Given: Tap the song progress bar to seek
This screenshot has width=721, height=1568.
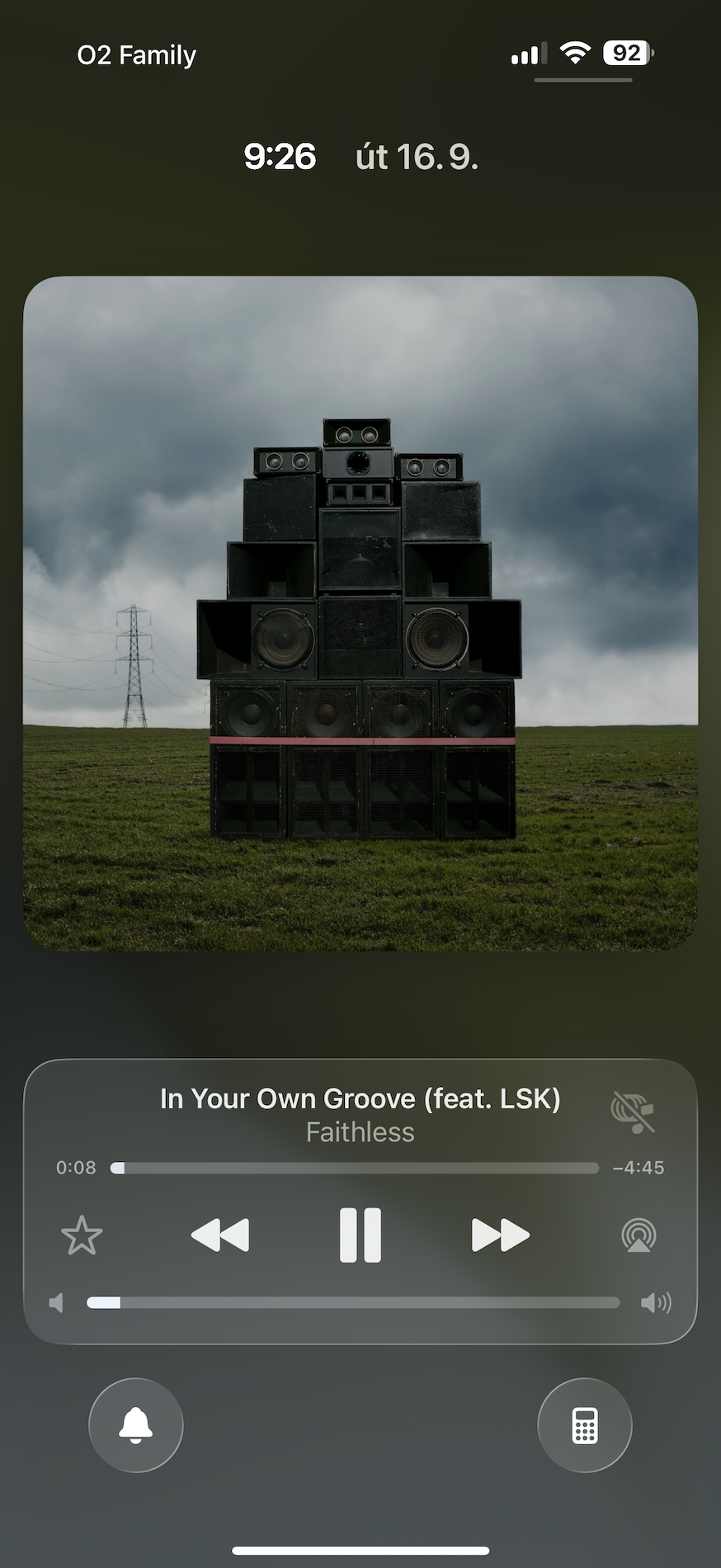Looking at the screenshot, I should point(355,1168).
